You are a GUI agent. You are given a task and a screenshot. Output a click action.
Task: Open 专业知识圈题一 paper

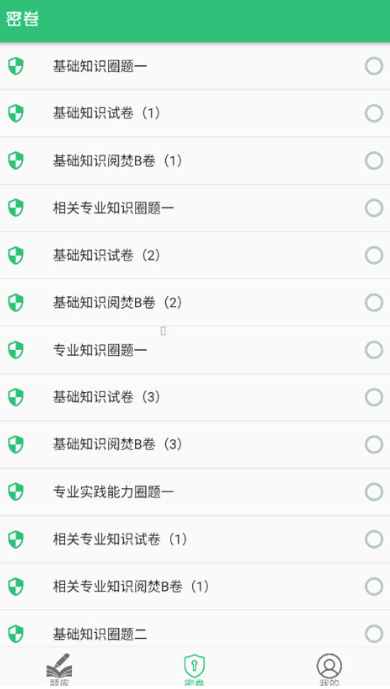195,350
